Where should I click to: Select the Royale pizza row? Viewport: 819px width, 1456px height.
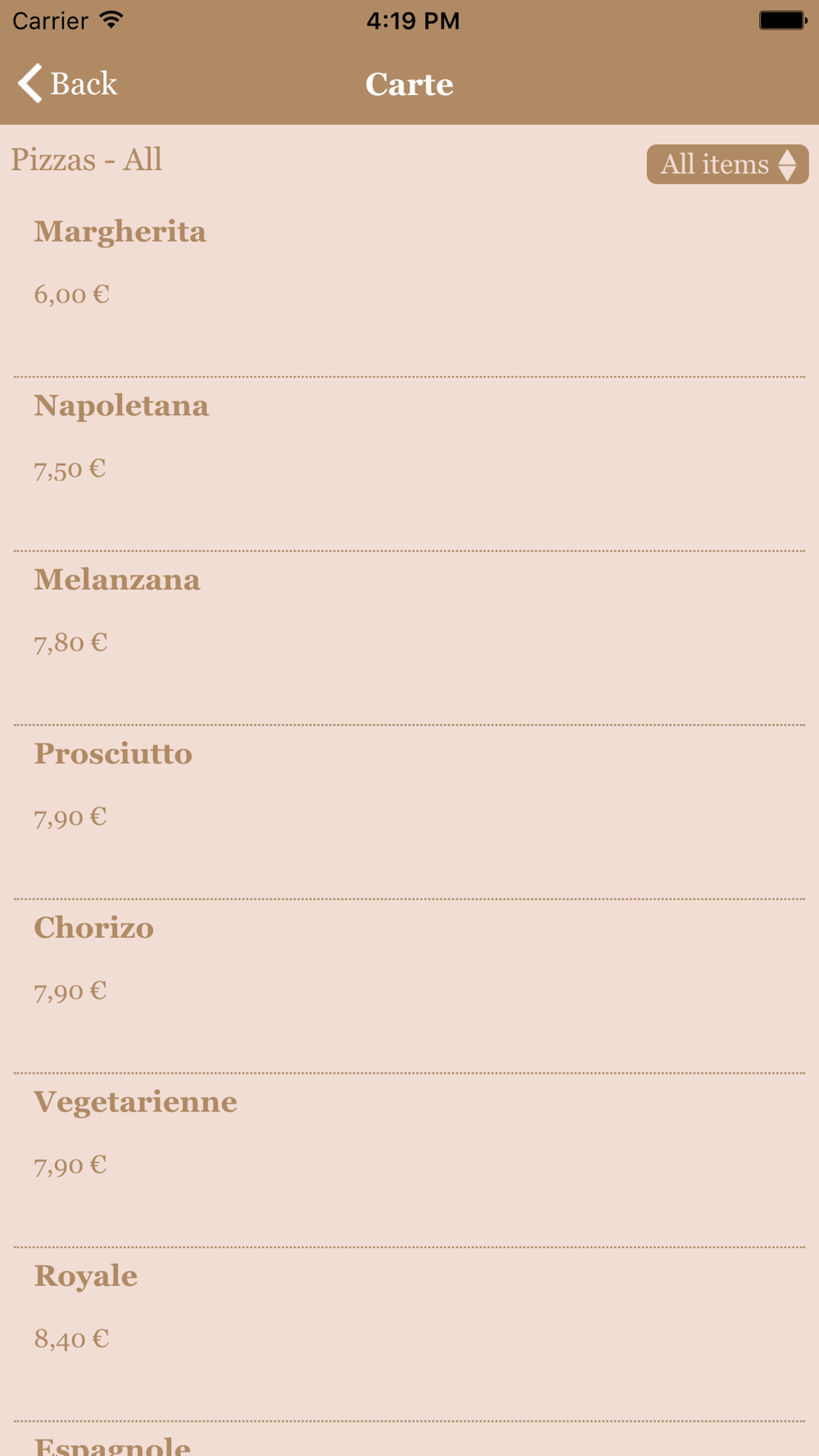[x=409, y=1334]
